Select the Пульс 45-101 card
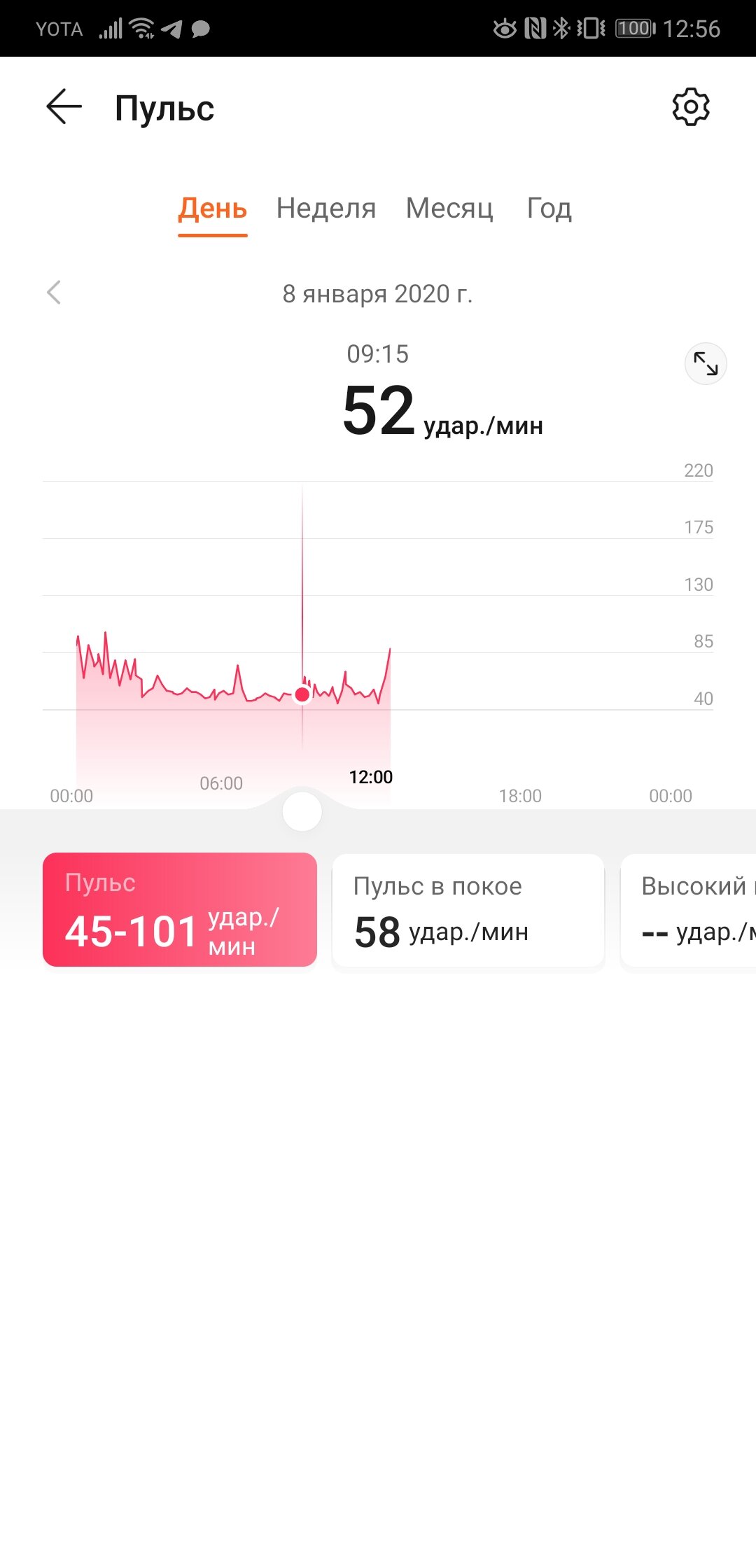 tap(180, 910)
